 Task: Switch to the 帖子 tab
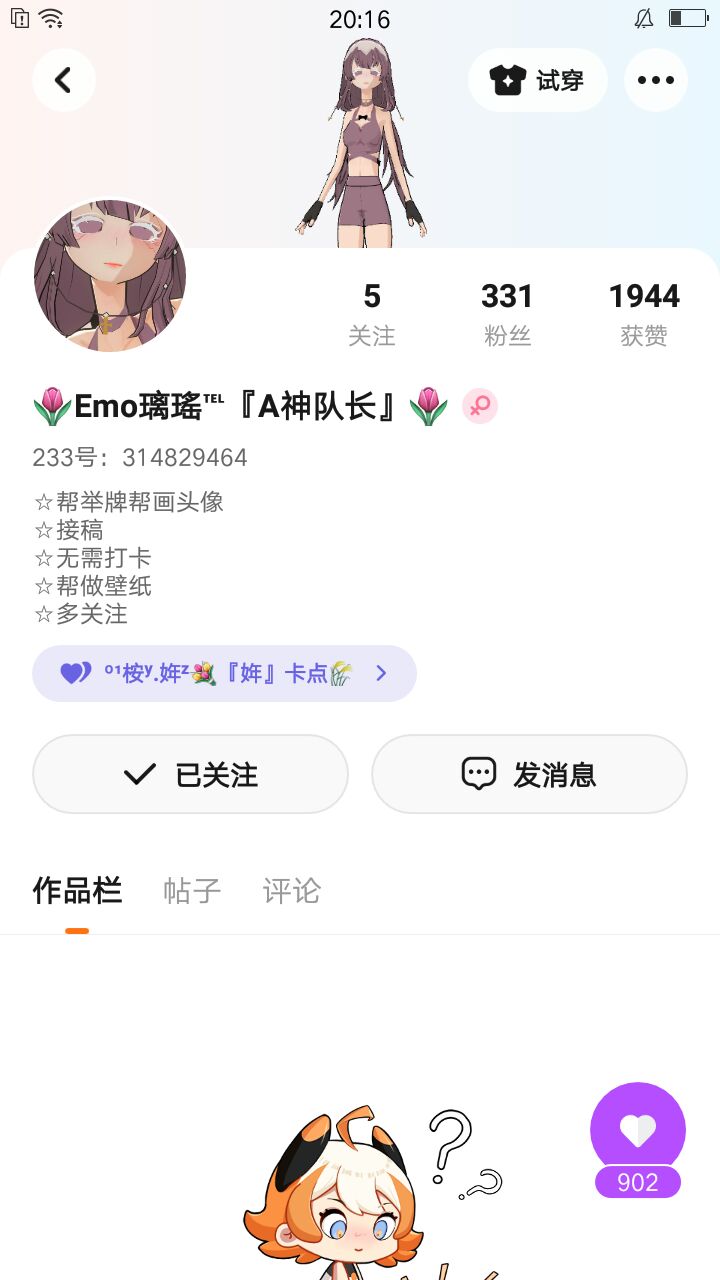click(192, 890)
